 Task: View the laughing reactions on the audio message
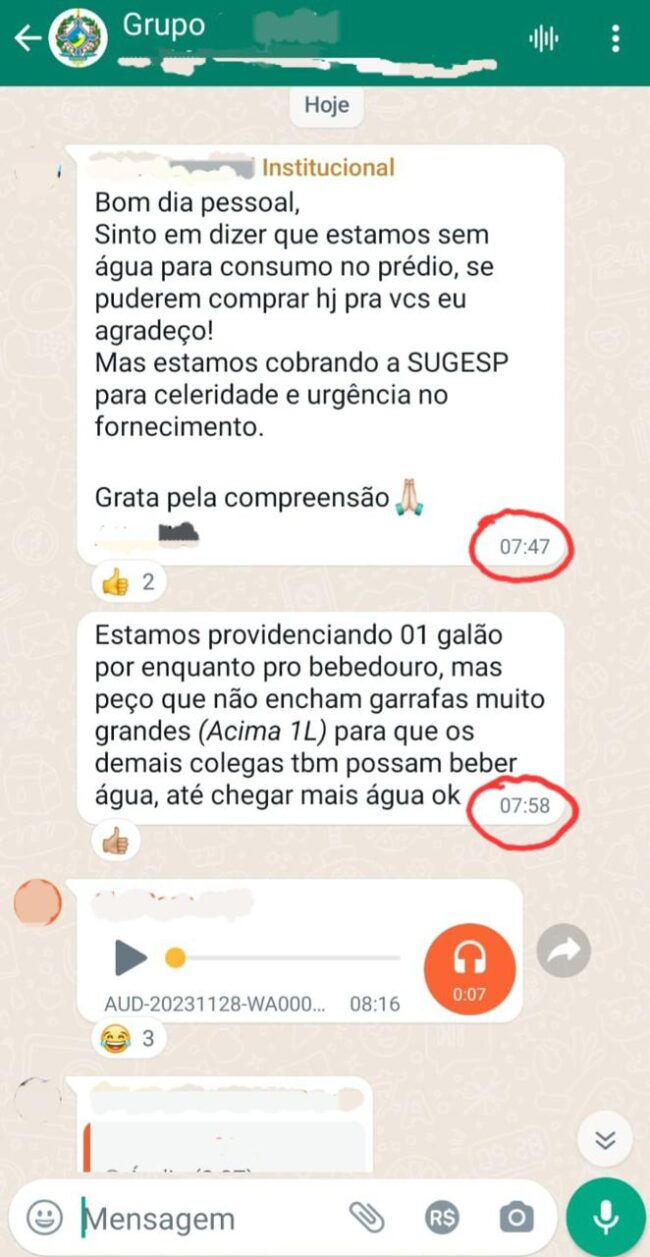click(x=127, y=1039)
